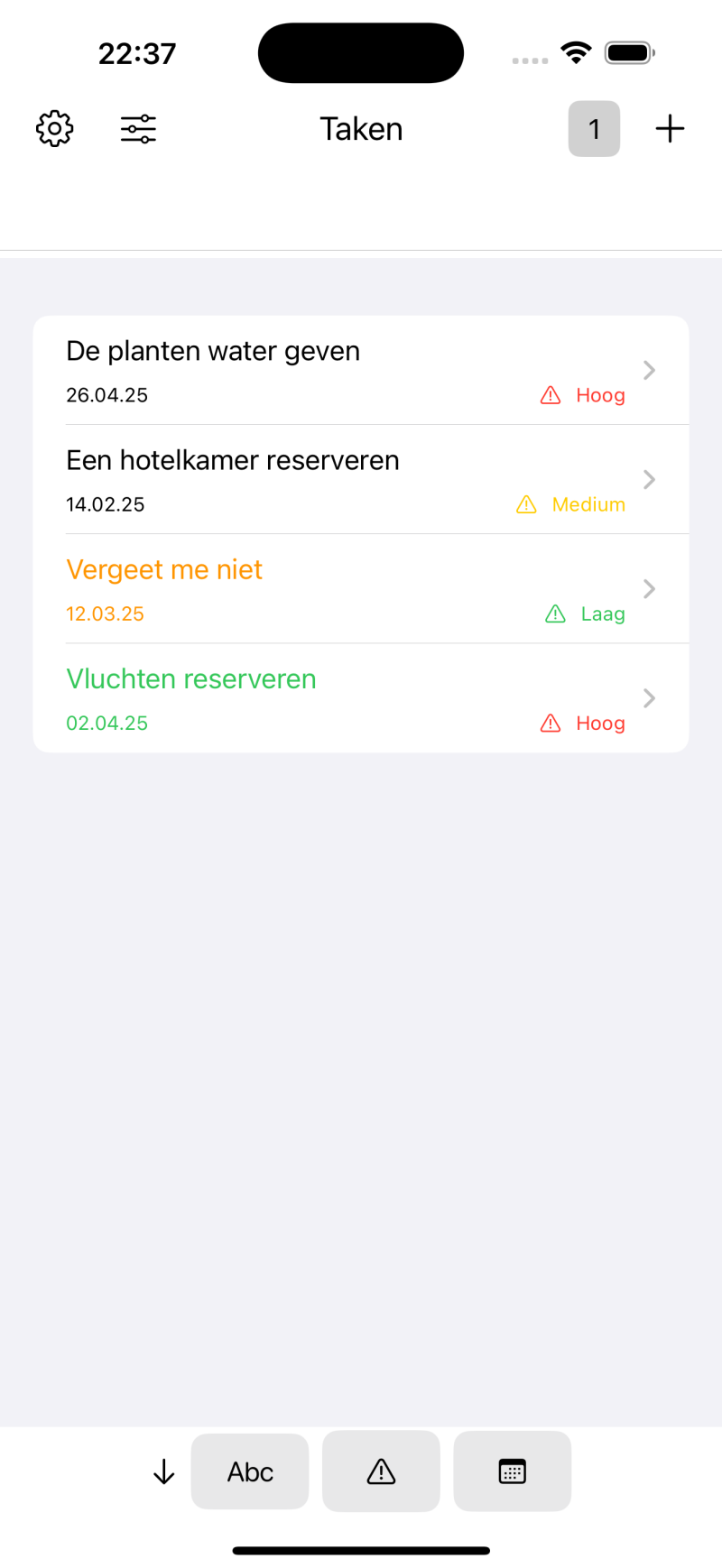Add a new task with plus
This screenshot has width=722, height=1568.
pos(670,129)
